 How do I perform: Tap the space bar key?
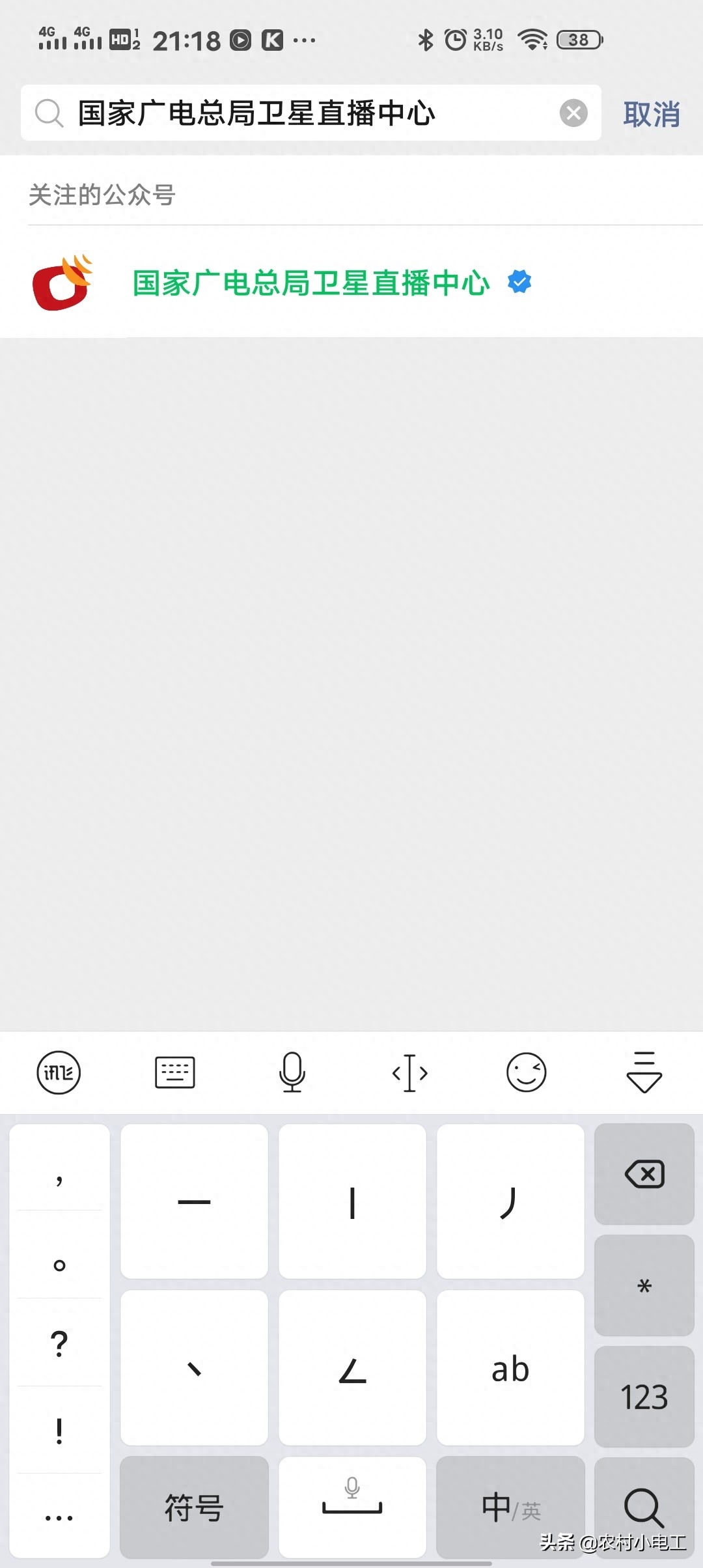click(x=352, y=1507)
